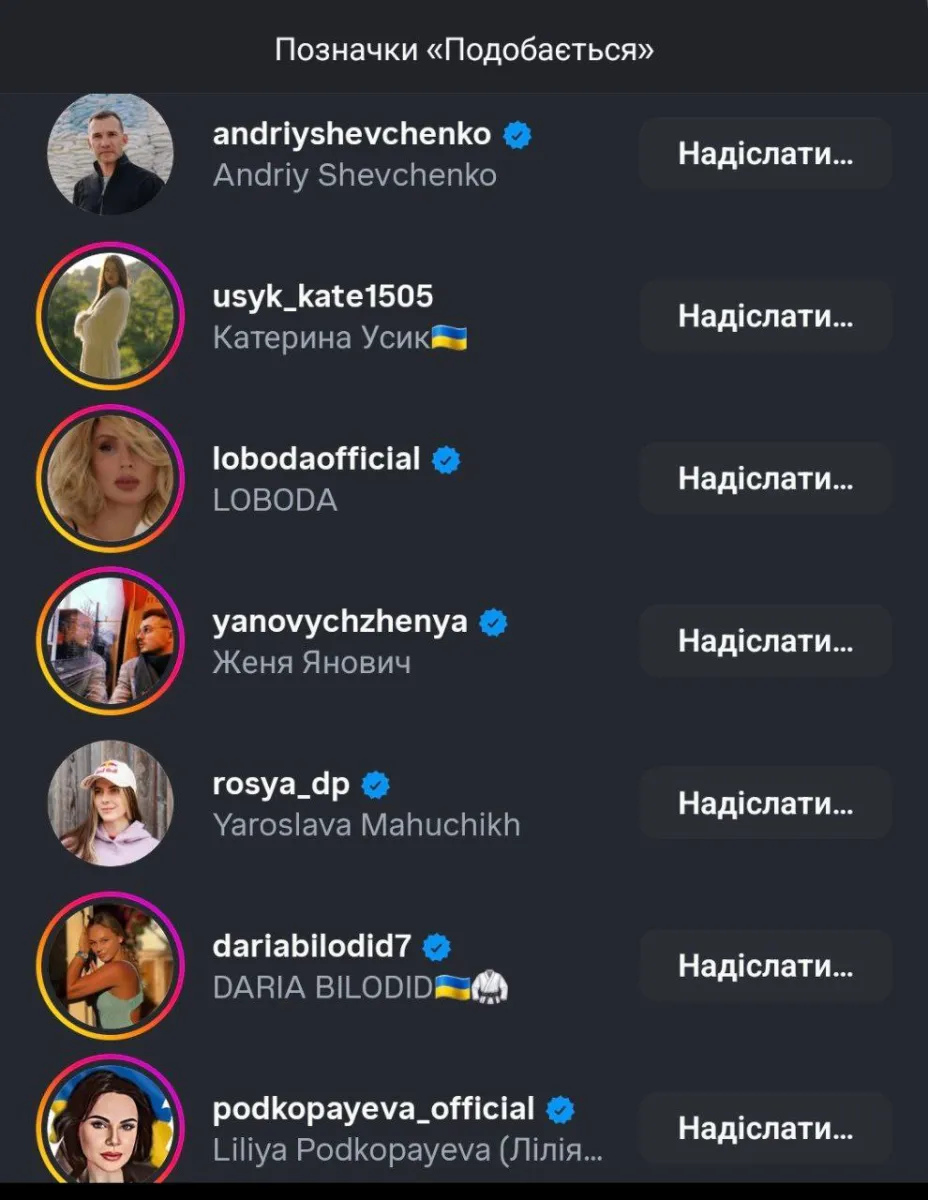928x1200 pixels.
Task: Go to rosya_dp's profile
Action: coord(281,784)
